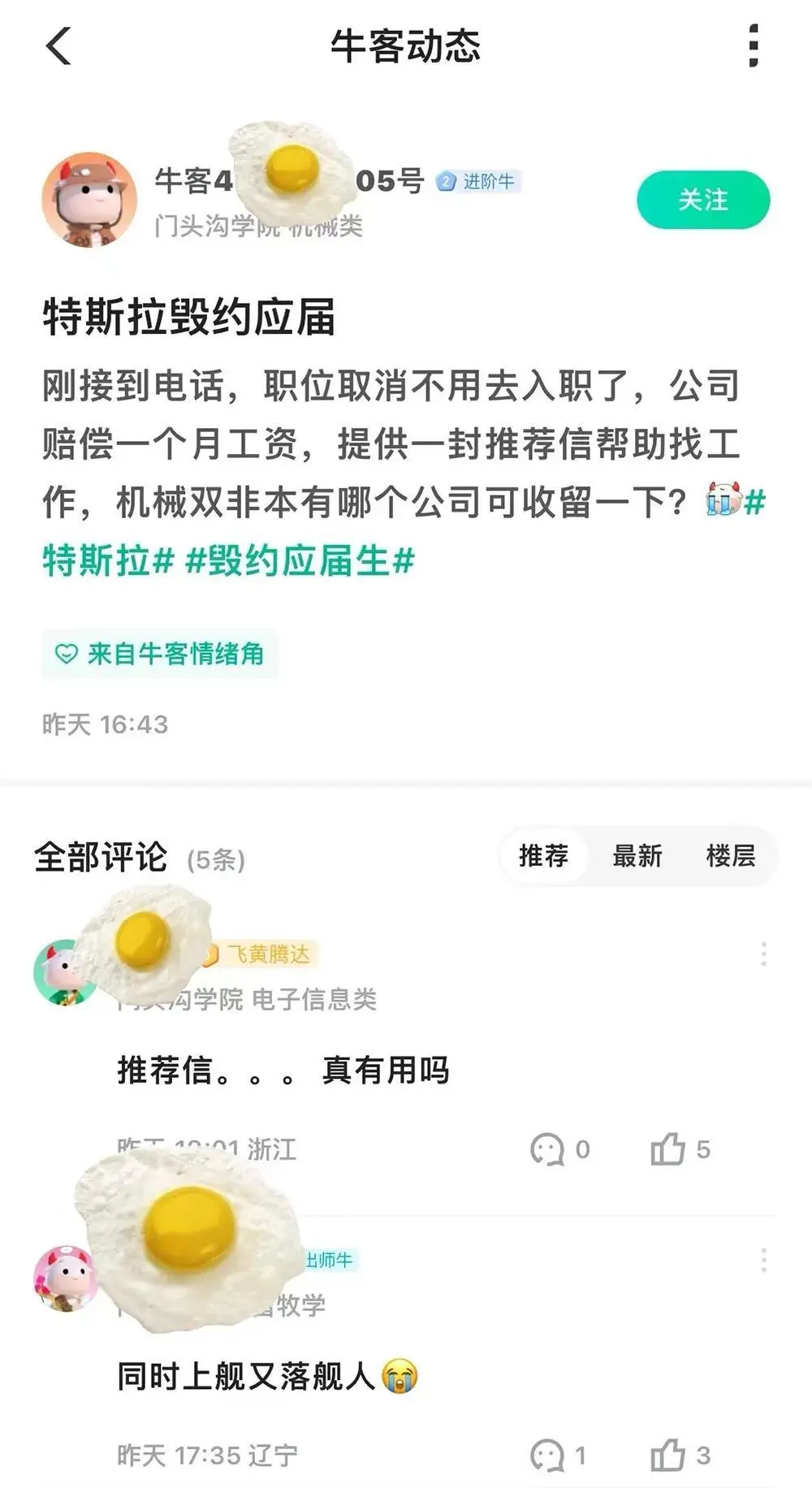Open the overflow menu in the header
This screenshot has height=1501, width=812.
[754, 45]
